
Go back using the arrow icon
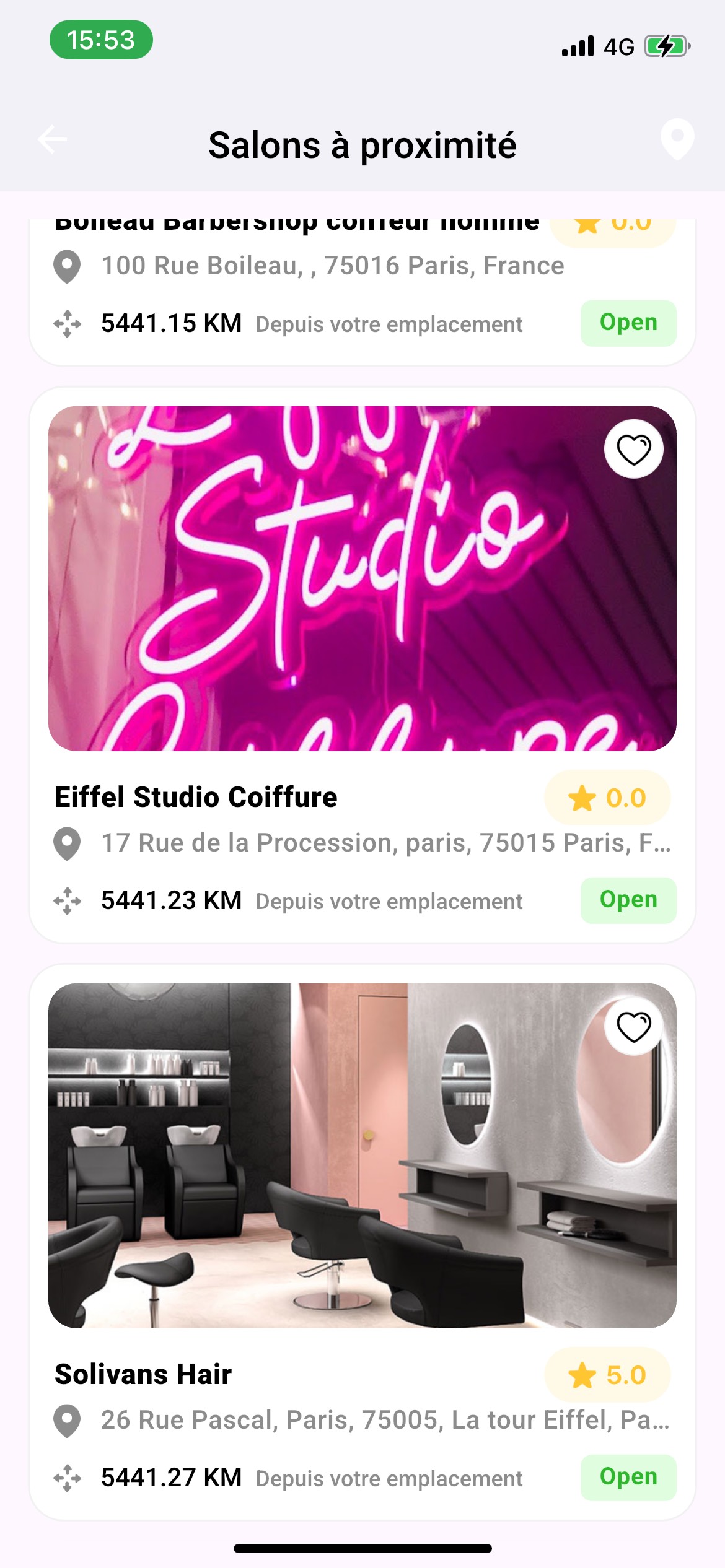click(53, 139)
